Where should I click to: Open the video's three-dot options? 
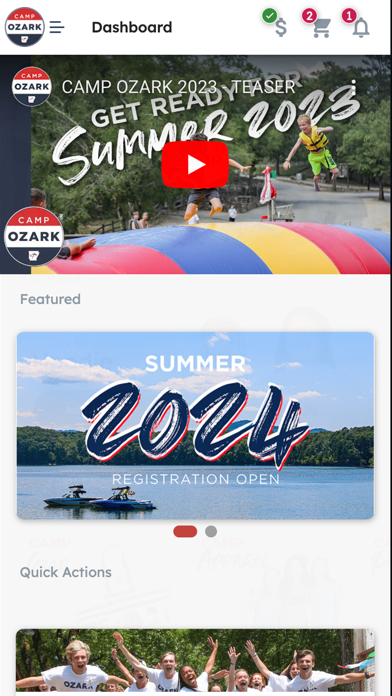(x=353, y=87)
